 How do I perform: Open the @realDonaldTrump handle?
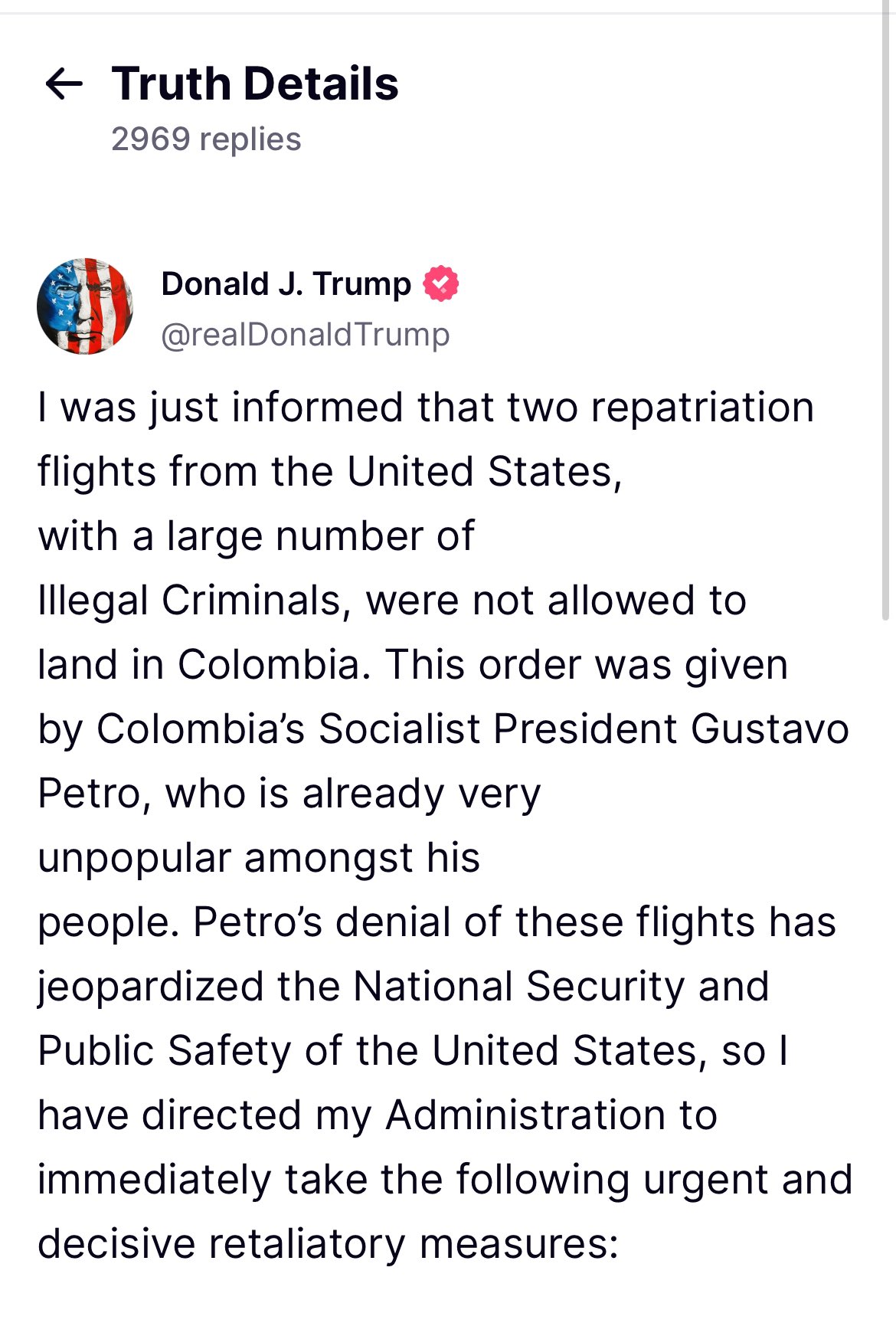click(x=305, y=335)
